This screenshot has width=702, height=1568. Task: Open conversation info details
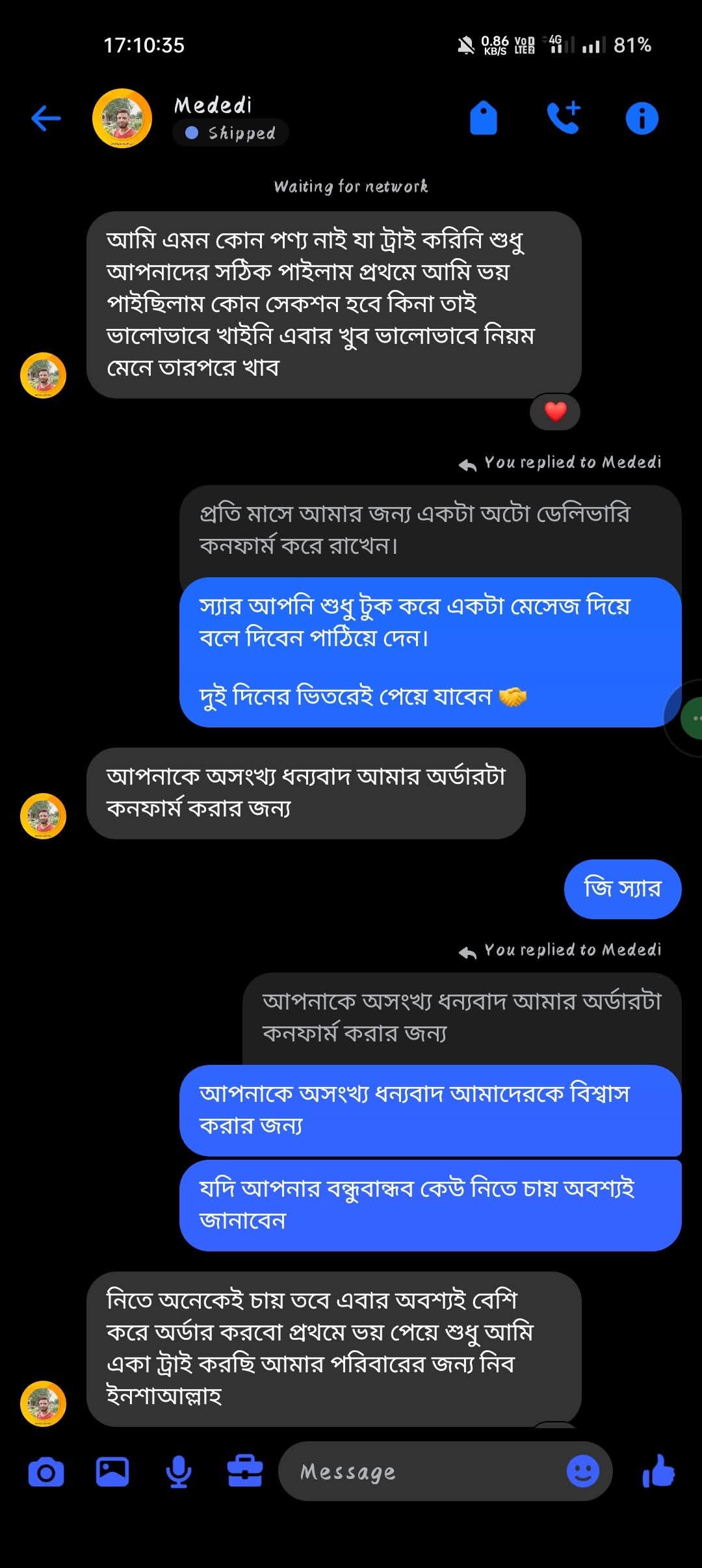pyautogui.click(x=642, y=118)
